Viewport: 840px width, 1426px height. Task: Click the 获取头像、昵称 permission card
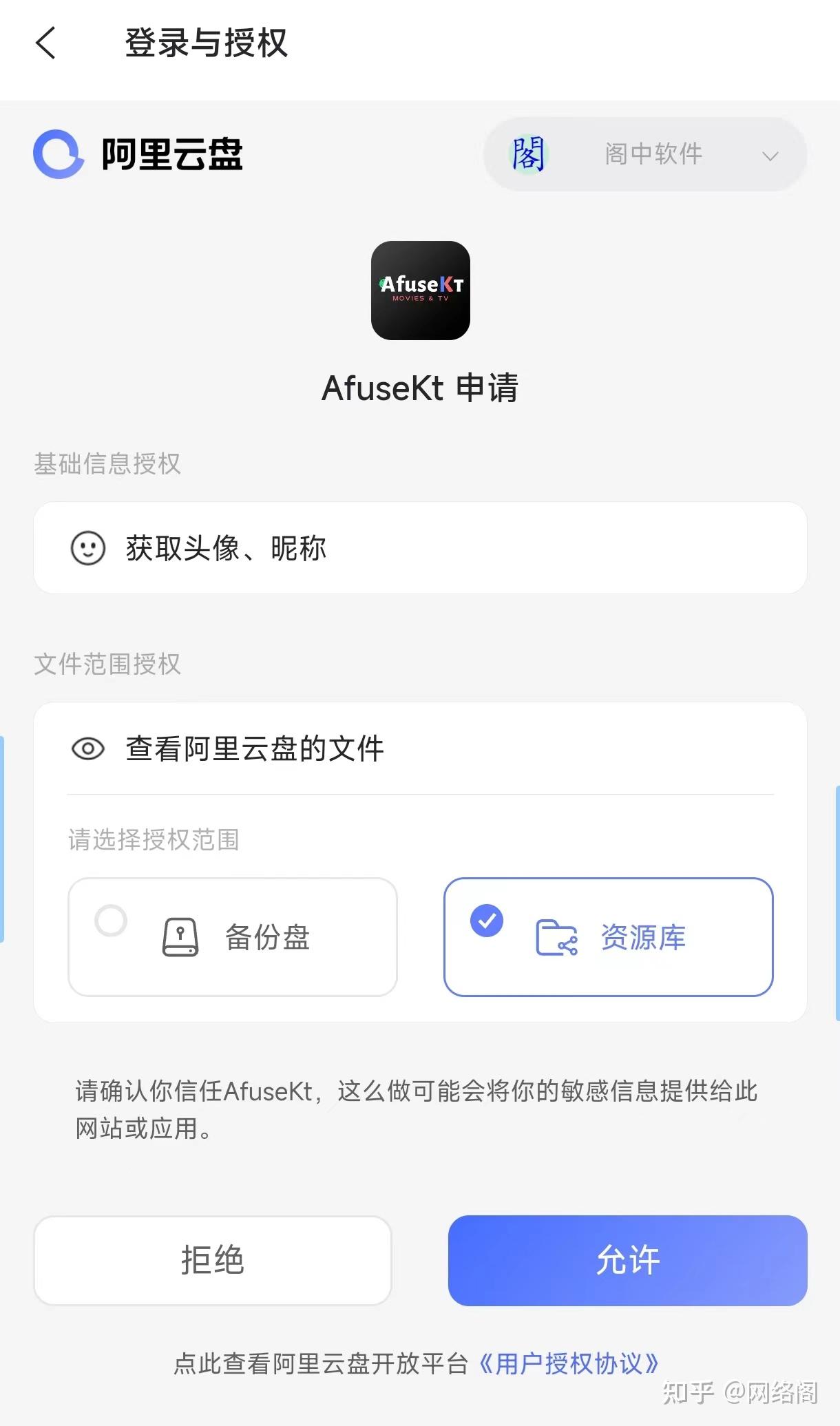[420, 548]
